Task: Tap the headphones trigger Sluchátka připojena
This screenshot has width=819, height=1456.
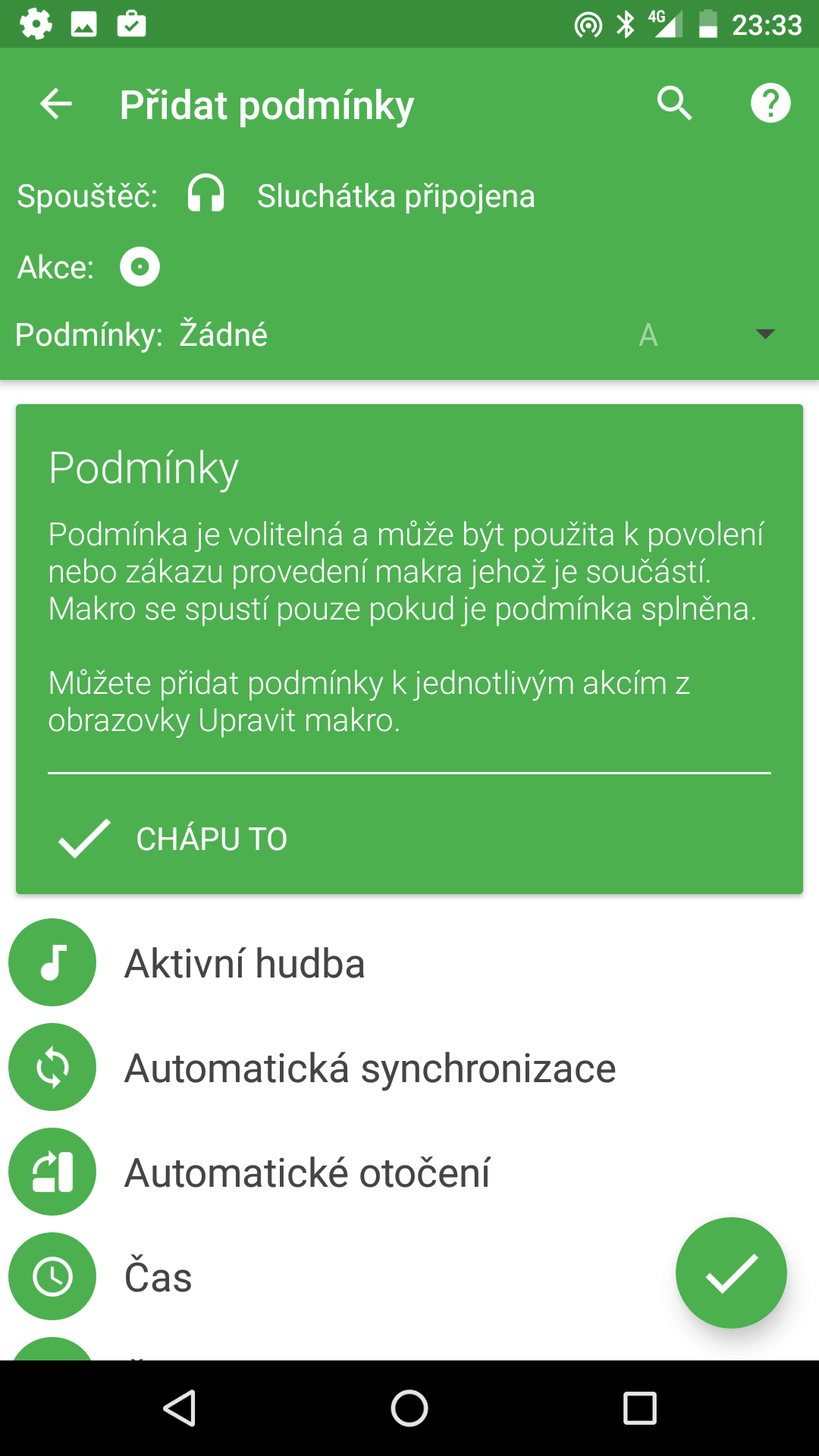Action: pyautogui.click(x=360, y=196)
